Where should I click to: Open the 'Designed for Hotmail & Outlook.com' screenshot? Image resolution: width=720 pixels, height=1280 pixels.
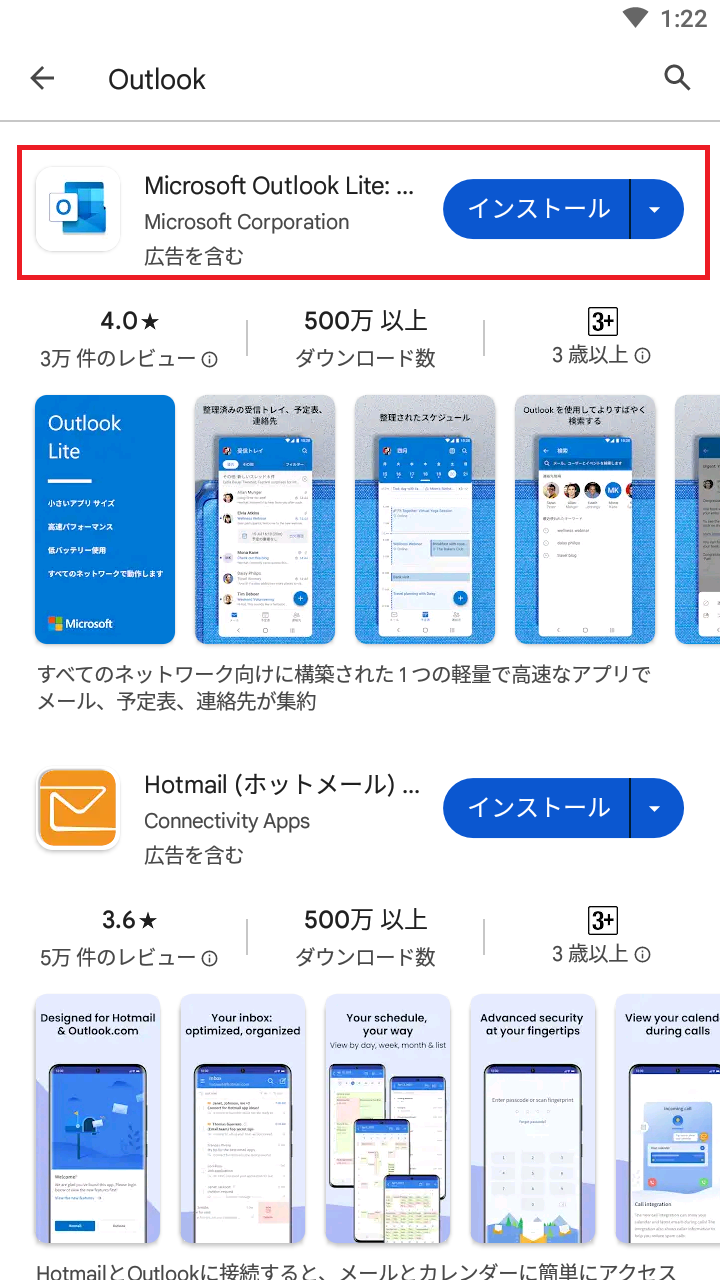pyautogui.click(x=98, y=1118)
